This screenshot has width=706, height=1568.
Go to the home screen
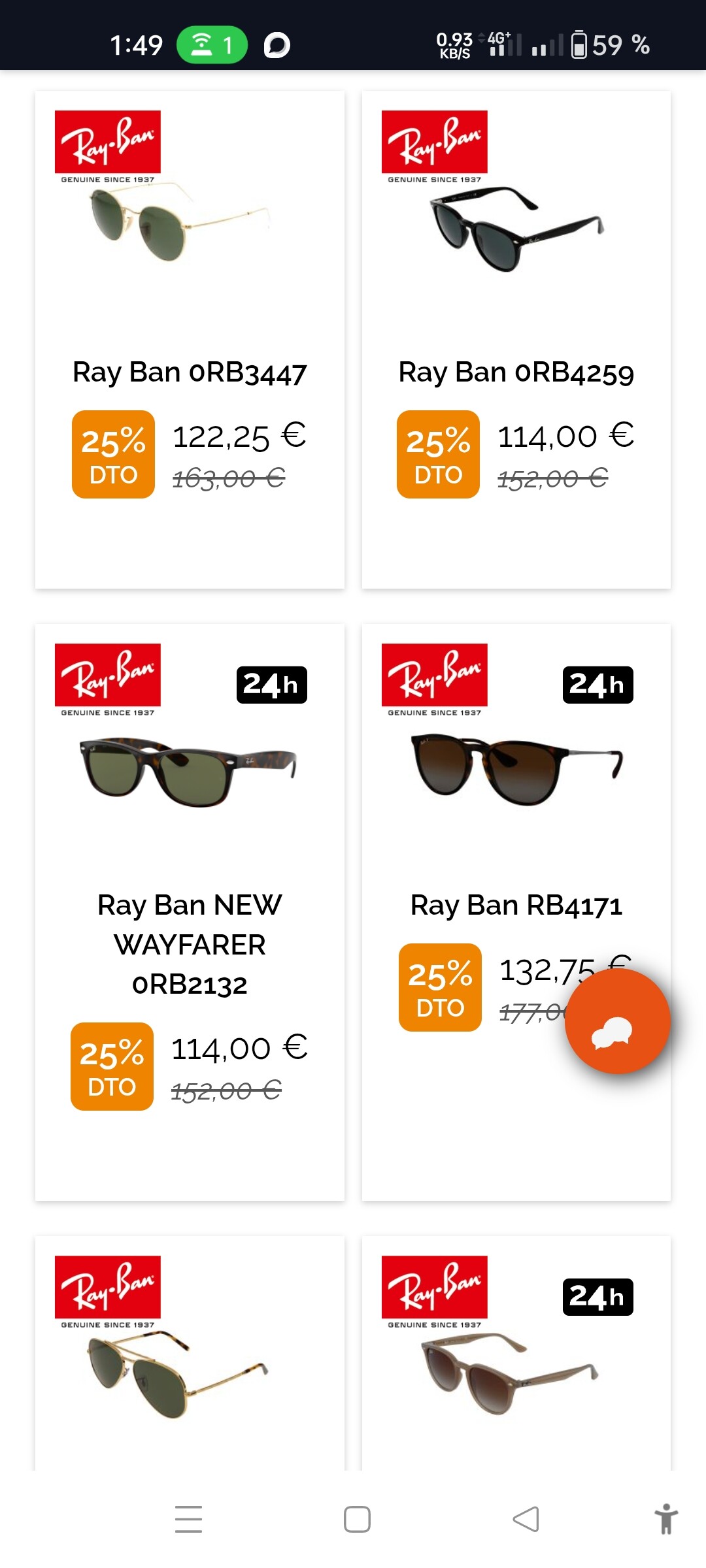point(357,1519)
